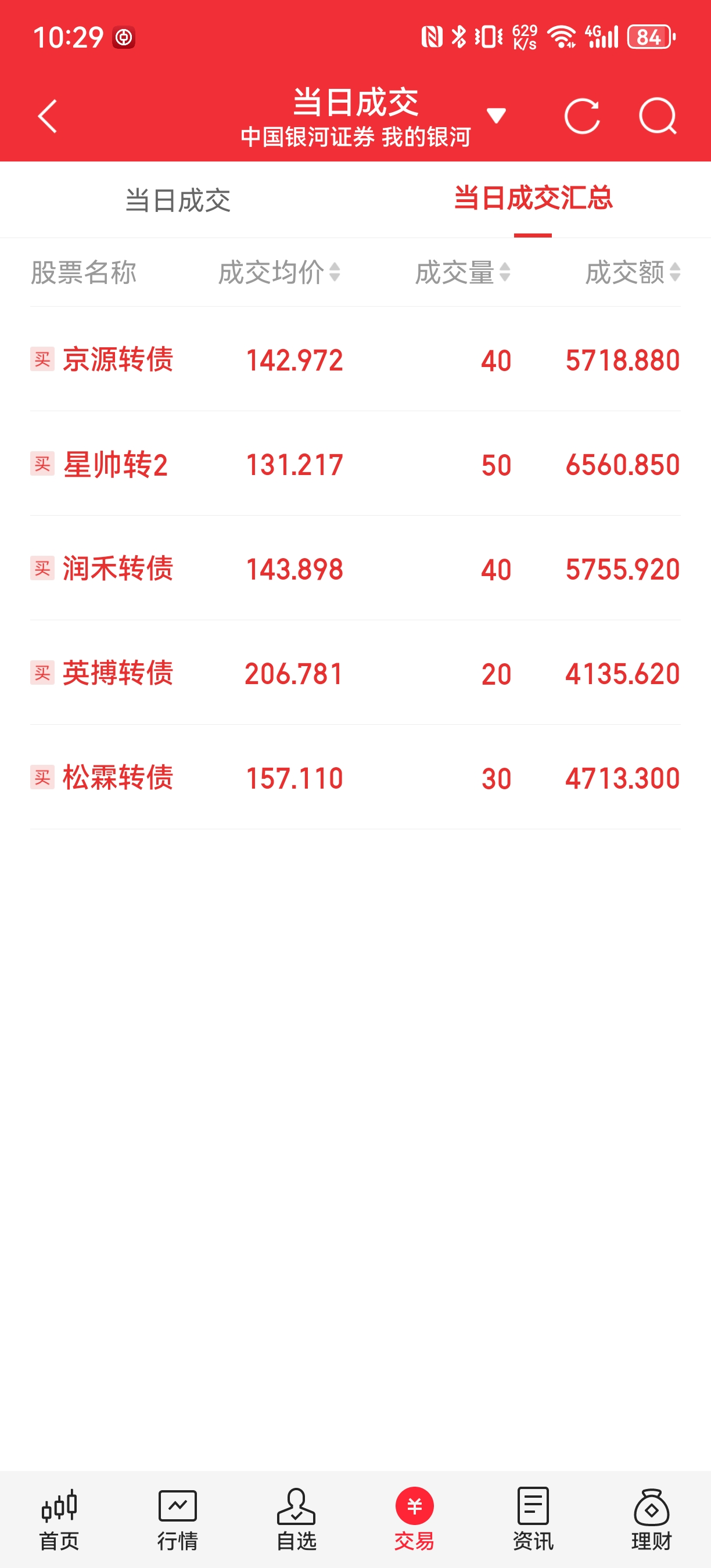
Task: Open the 京源转债 trade row
Action: point(355,359)
